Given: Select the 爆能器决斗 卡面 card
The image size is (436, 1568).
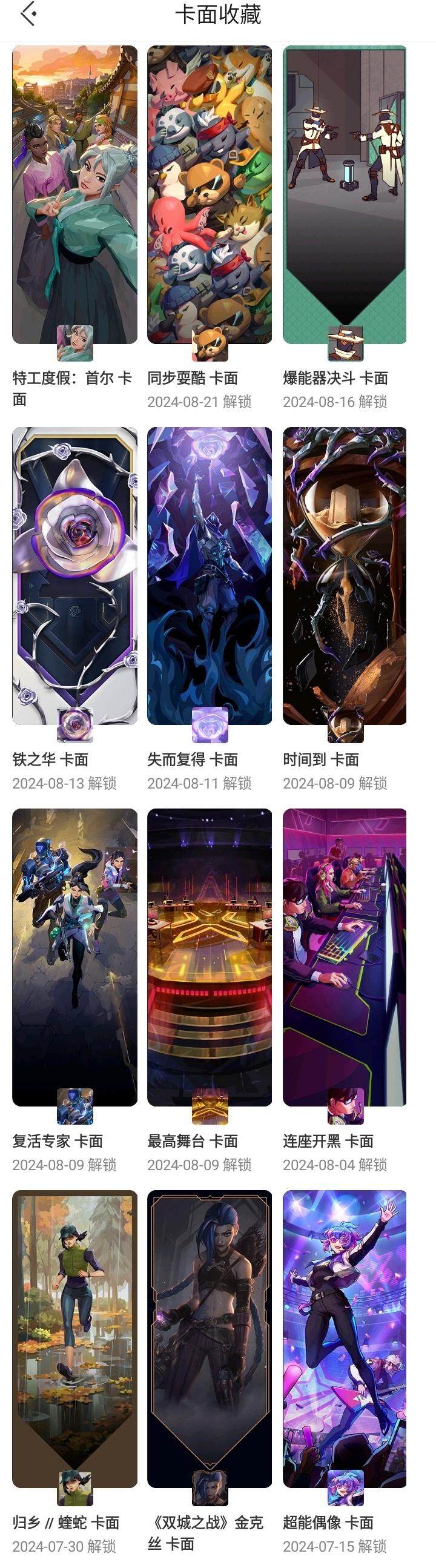Looking at the screenshot, I should [x=345, y=195].
